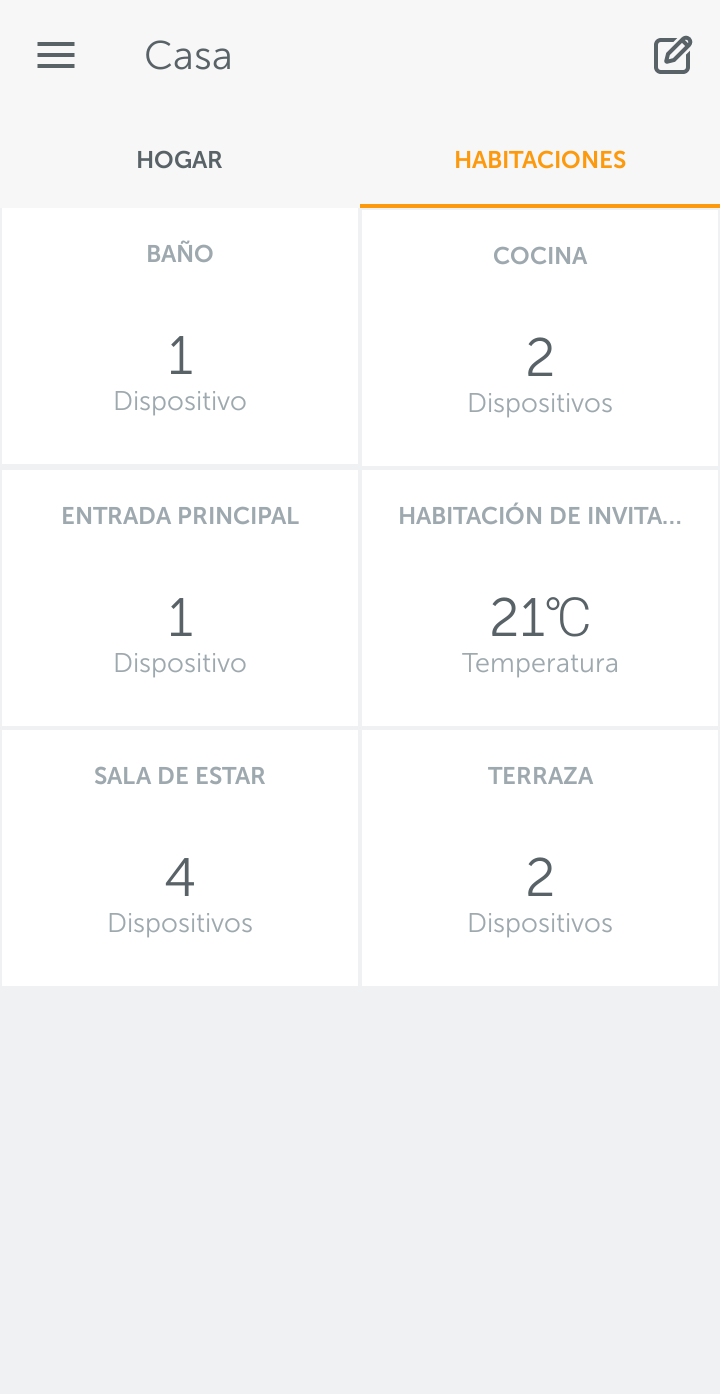View the Entrada Principal room
This screenshot has height=1394, width=720.
tap(180, 598)
